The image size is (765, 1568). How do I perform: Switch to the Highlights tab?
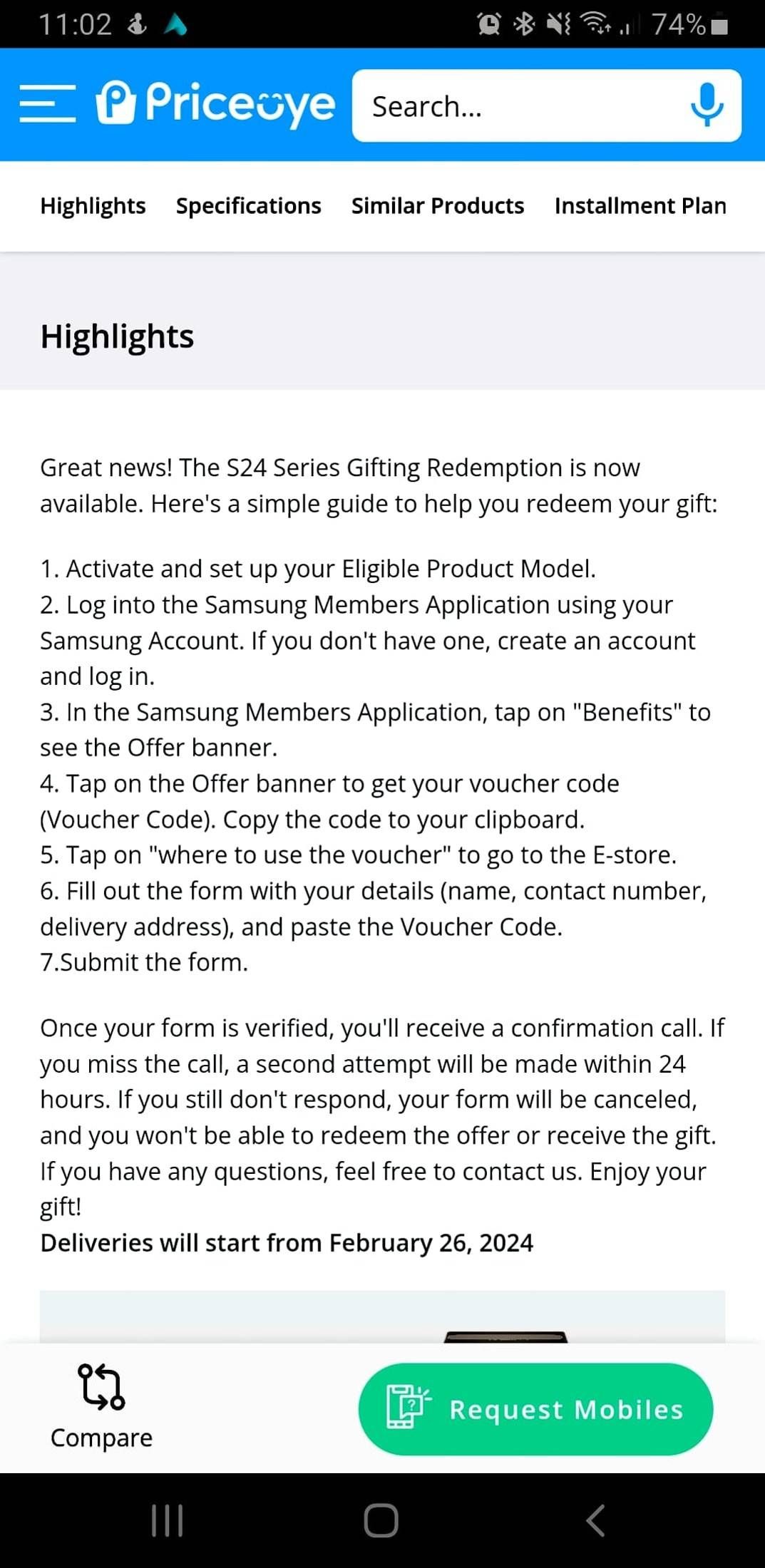93,206
